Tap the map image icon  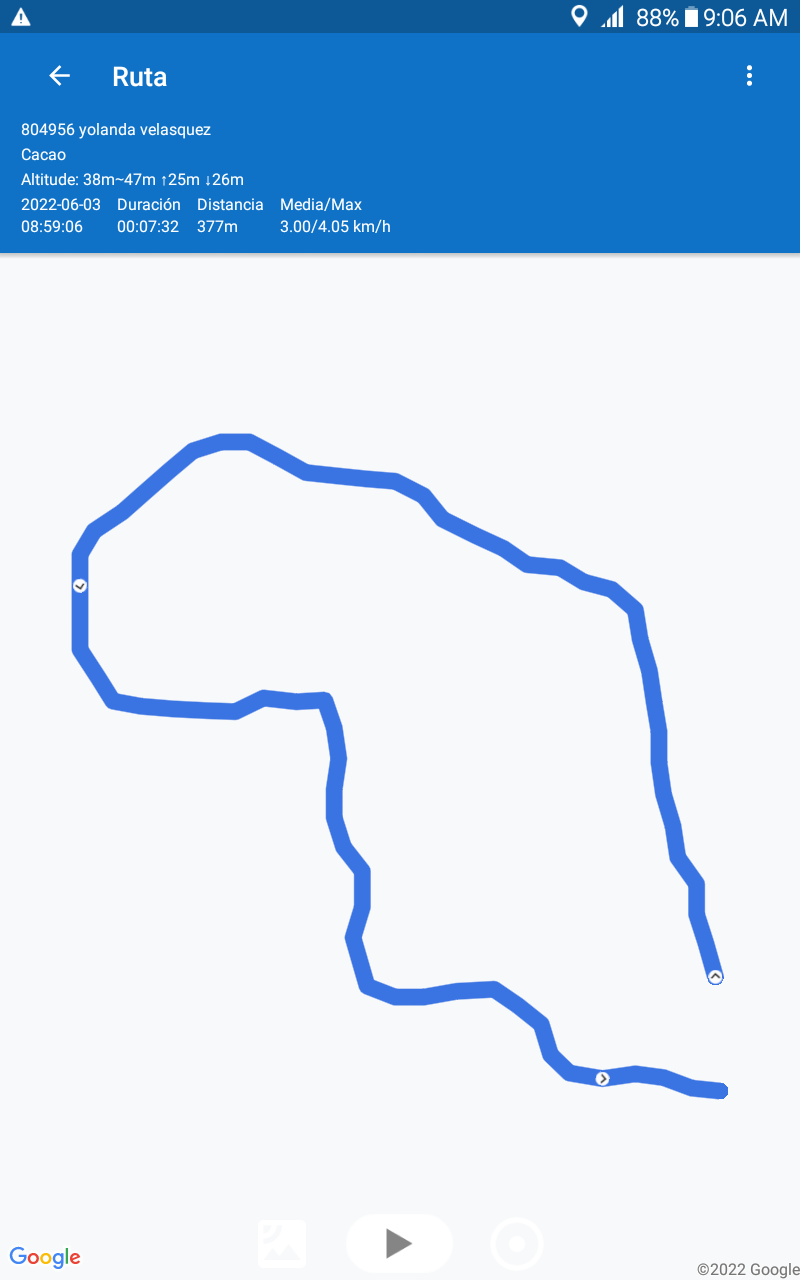click(x=282, y=1244)
